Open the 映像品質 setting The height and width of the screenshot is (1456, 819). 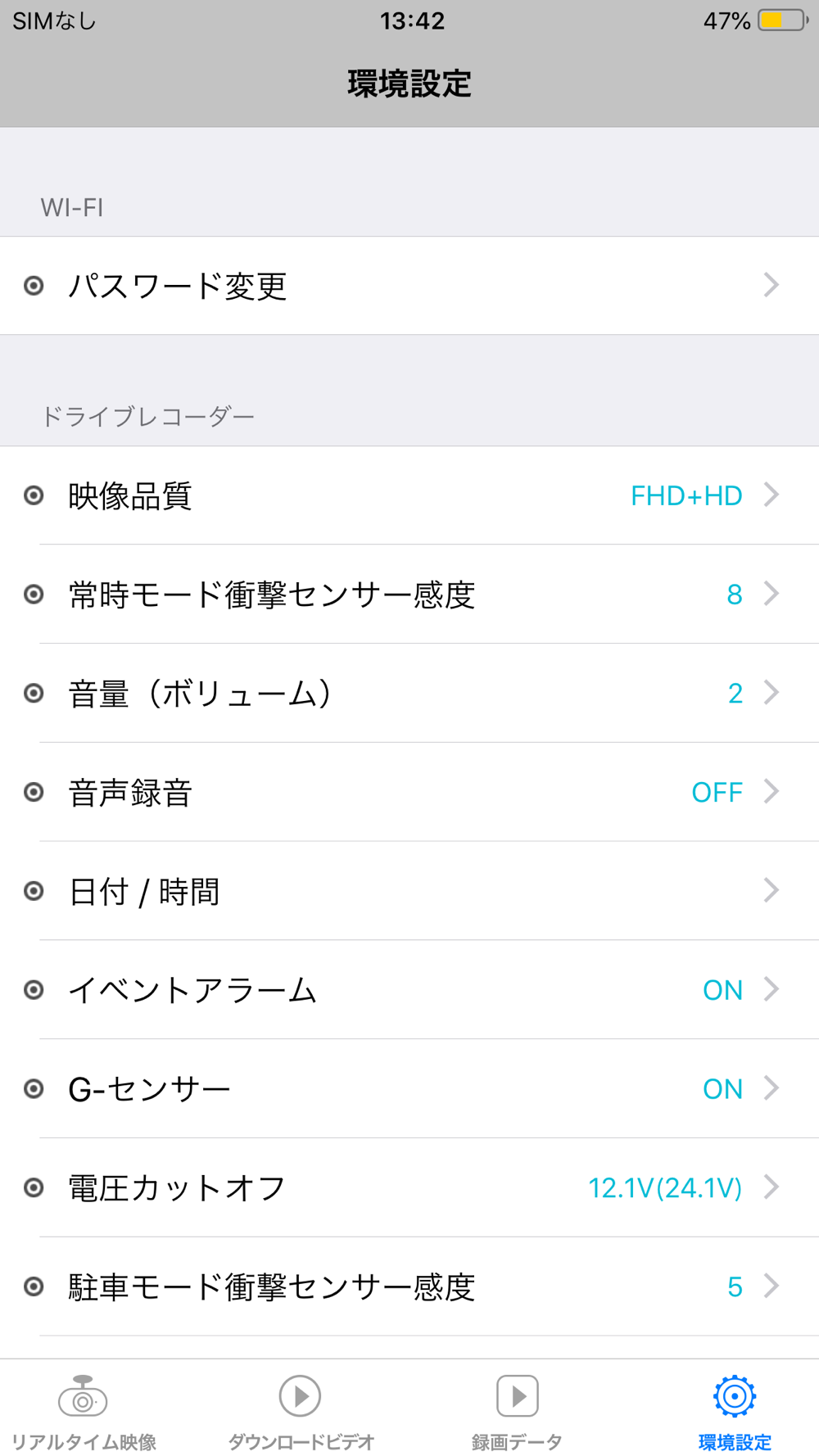pos(409,495)
